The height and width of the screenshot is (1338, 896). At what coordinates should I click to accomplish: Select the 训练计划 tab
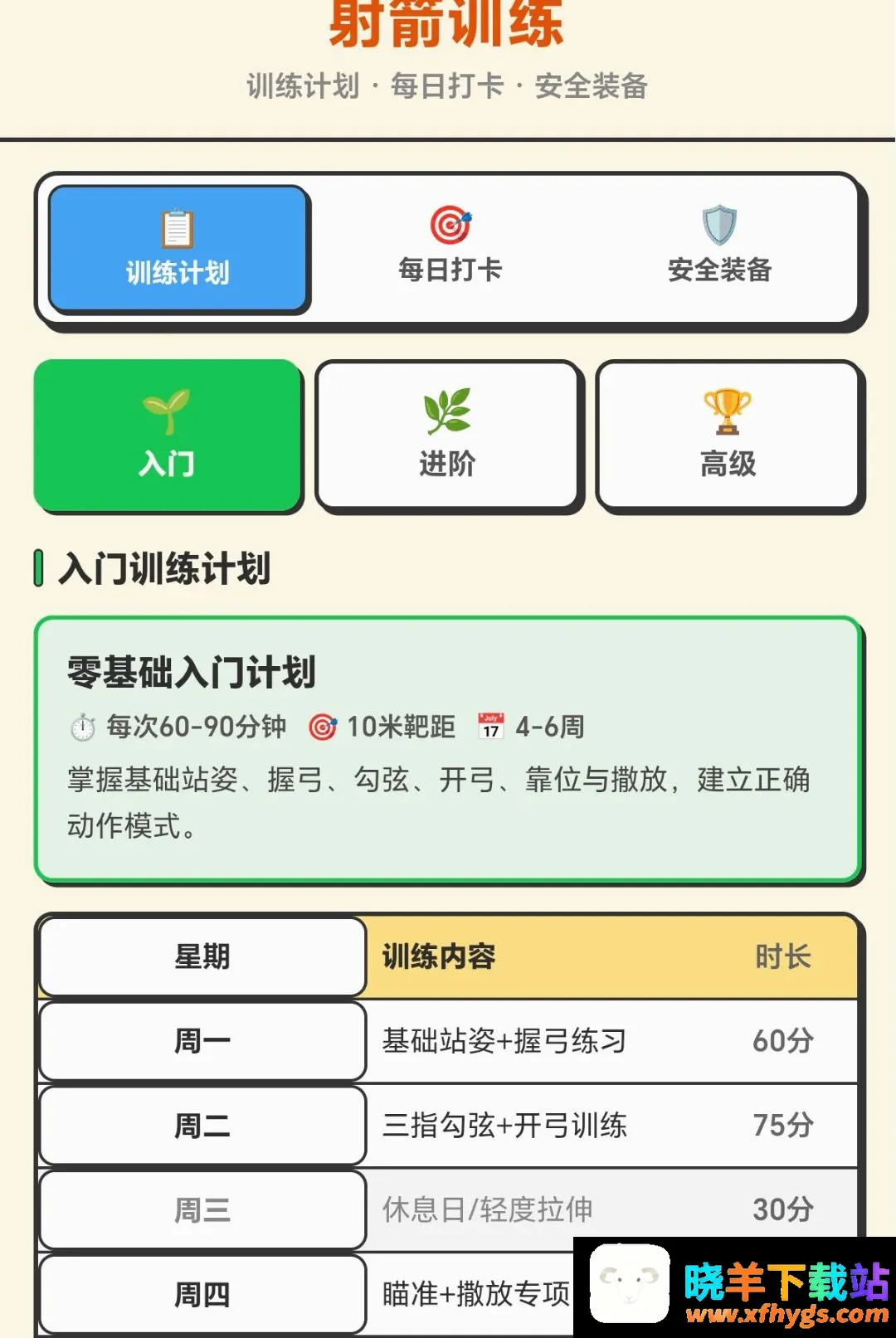tap(178, 249)
